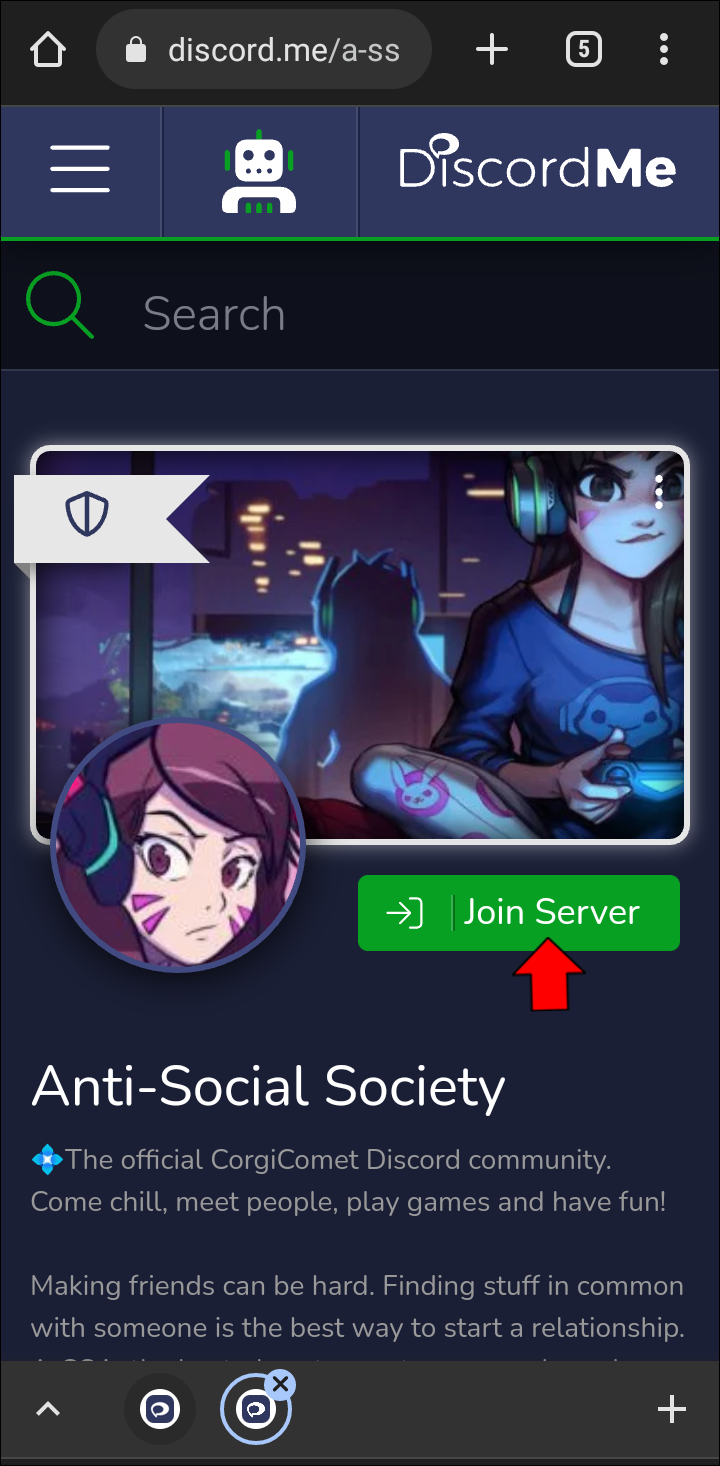Tap the discord.me address bar
The image size is (720, 1466).
pos(264,50)
